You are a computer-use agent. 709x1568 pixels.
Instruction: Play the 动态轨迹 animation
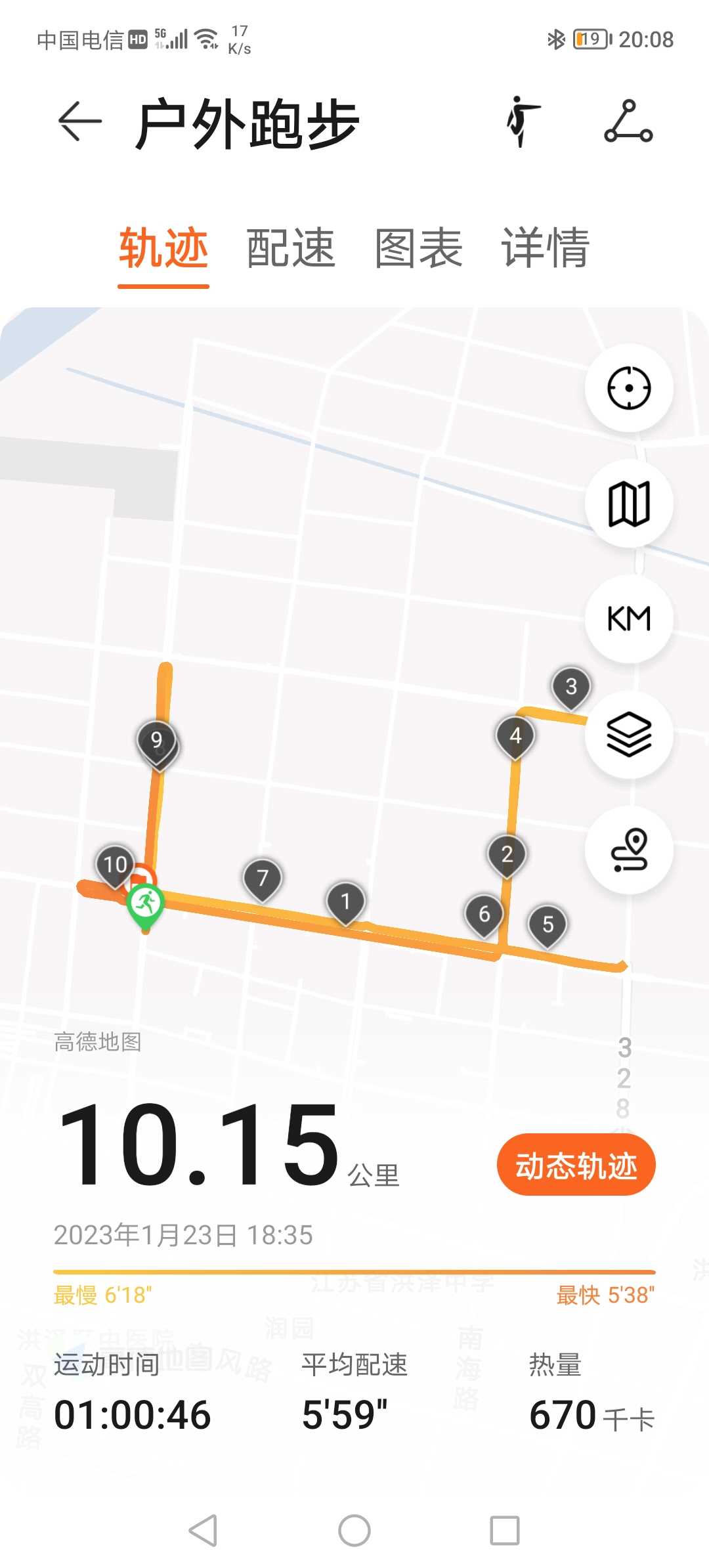click(x=576, y=1165)
